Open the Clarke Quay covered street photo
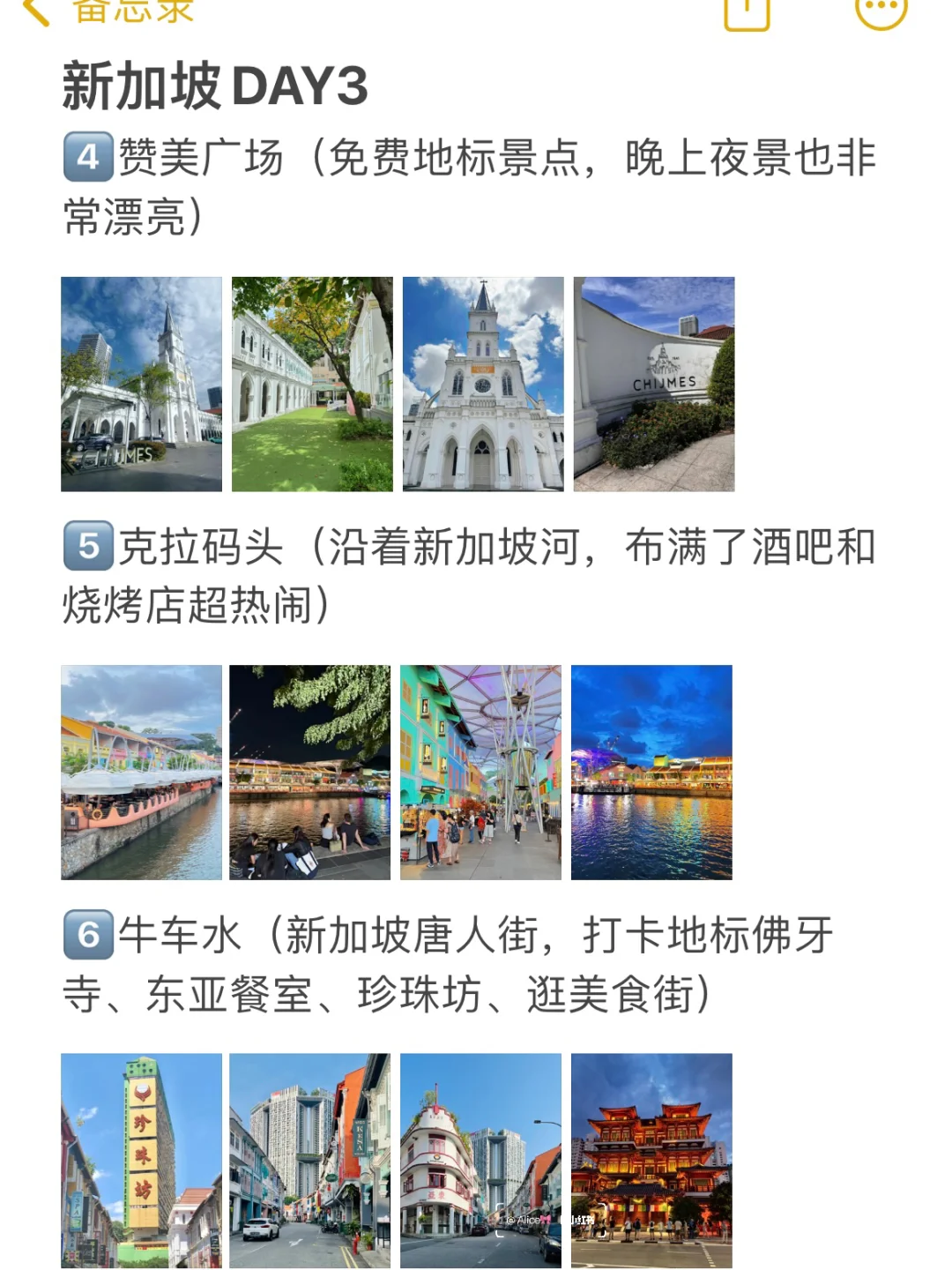This screenshot has width=952, height=1270. (480, 772)
